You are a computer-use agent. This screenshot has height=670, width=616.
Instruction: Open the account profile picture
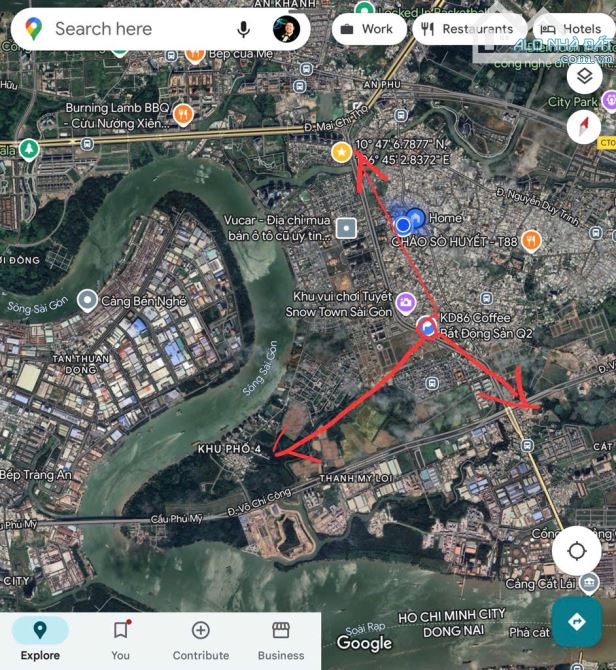(286, 29)
